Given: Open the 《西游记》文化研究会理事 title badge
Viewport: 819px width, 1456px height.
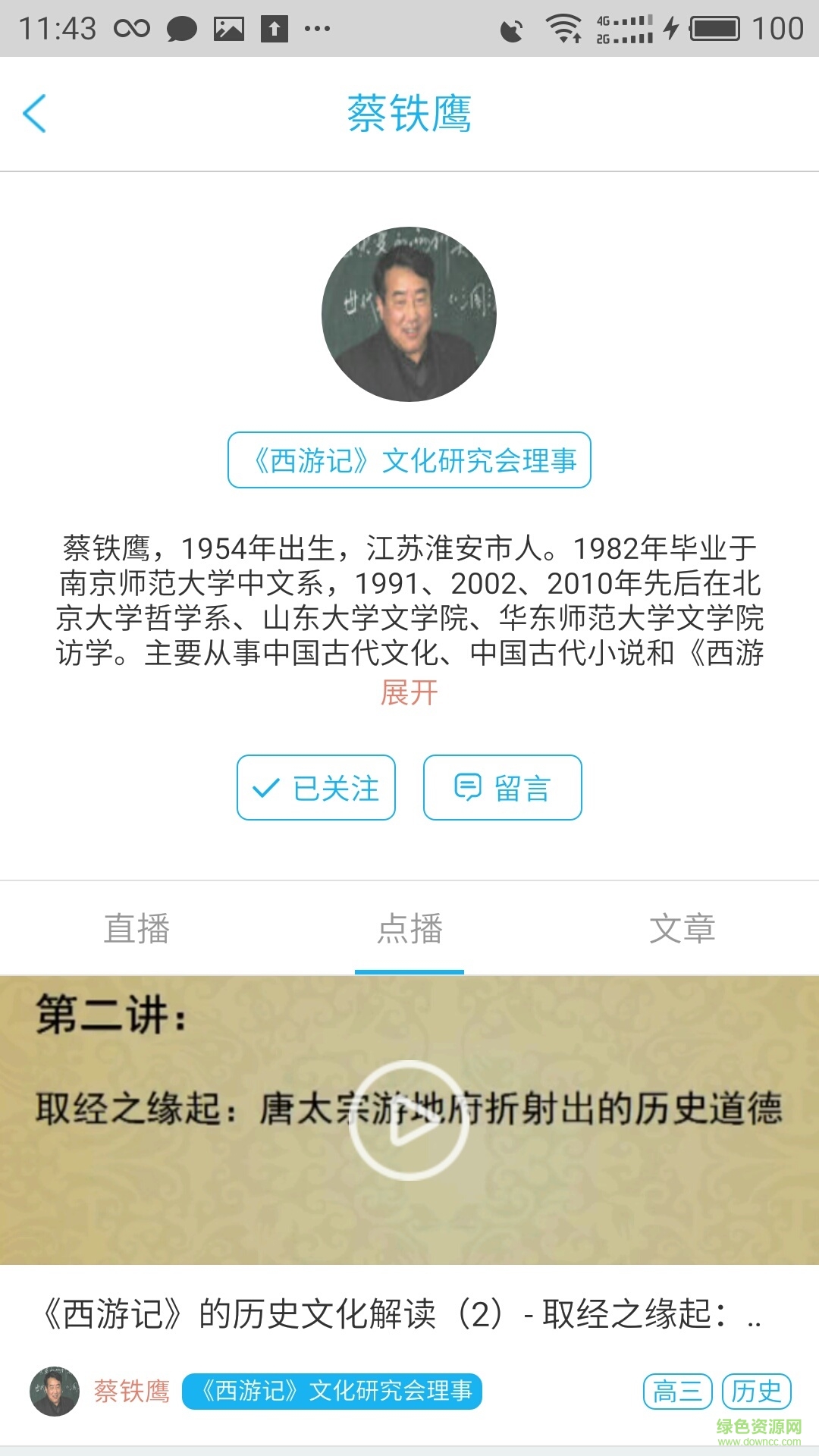Looking at the screenshot, I should click(409, 458).
